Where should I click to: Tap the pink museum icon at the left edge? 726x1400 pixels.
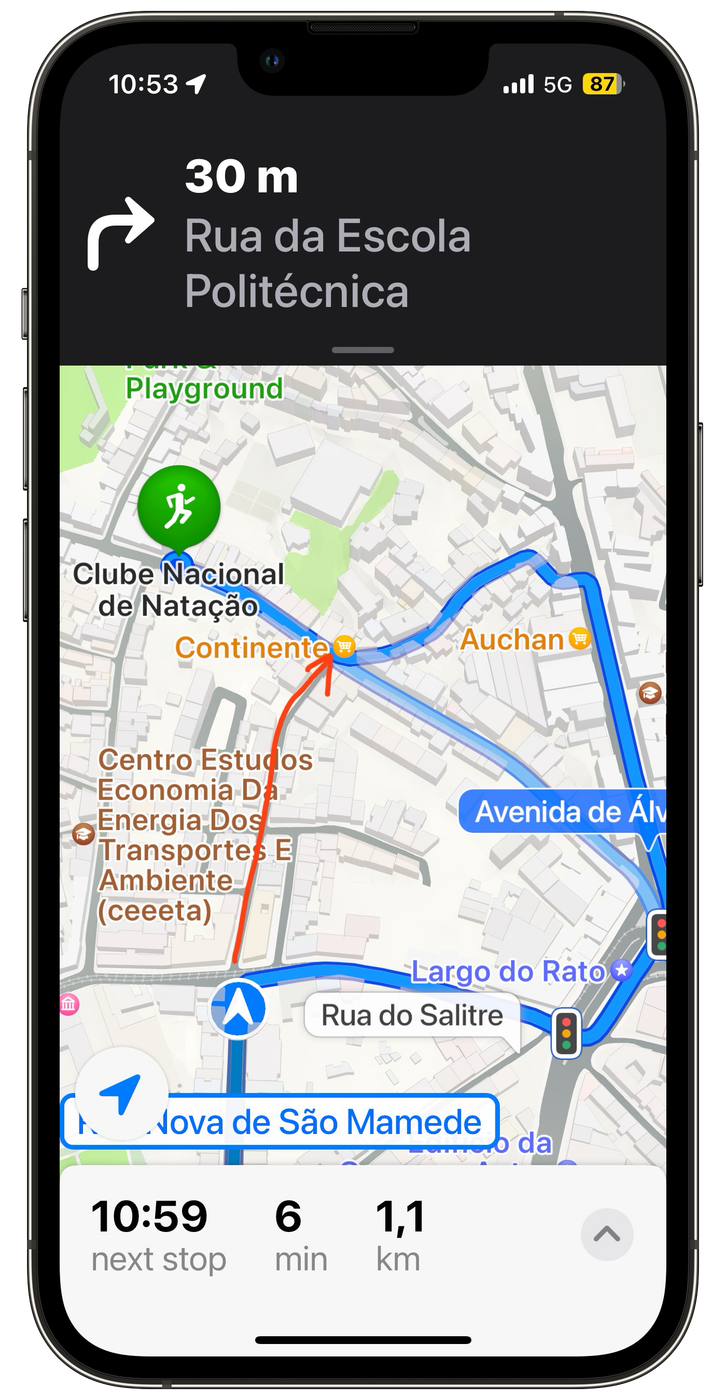pyautogui.click(x=70, y=1006)
